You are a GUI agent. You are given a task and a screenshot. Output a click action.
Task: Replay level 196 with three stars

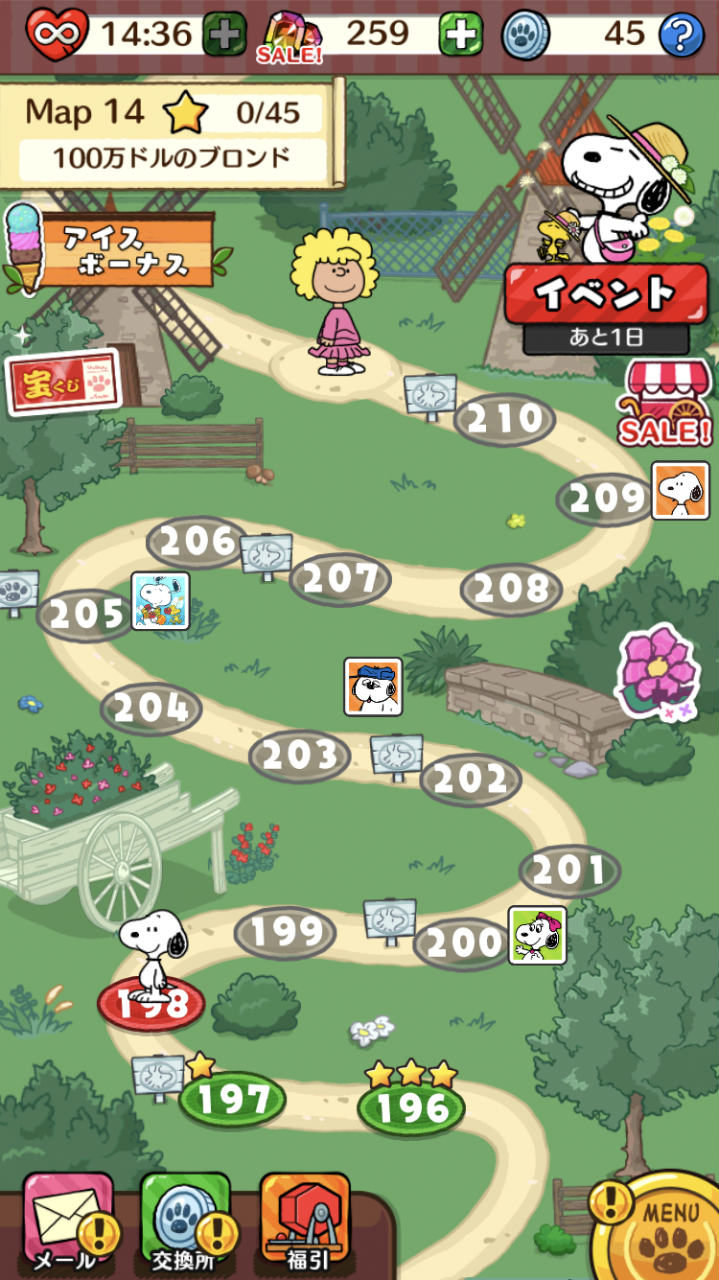click(411, 1108)
